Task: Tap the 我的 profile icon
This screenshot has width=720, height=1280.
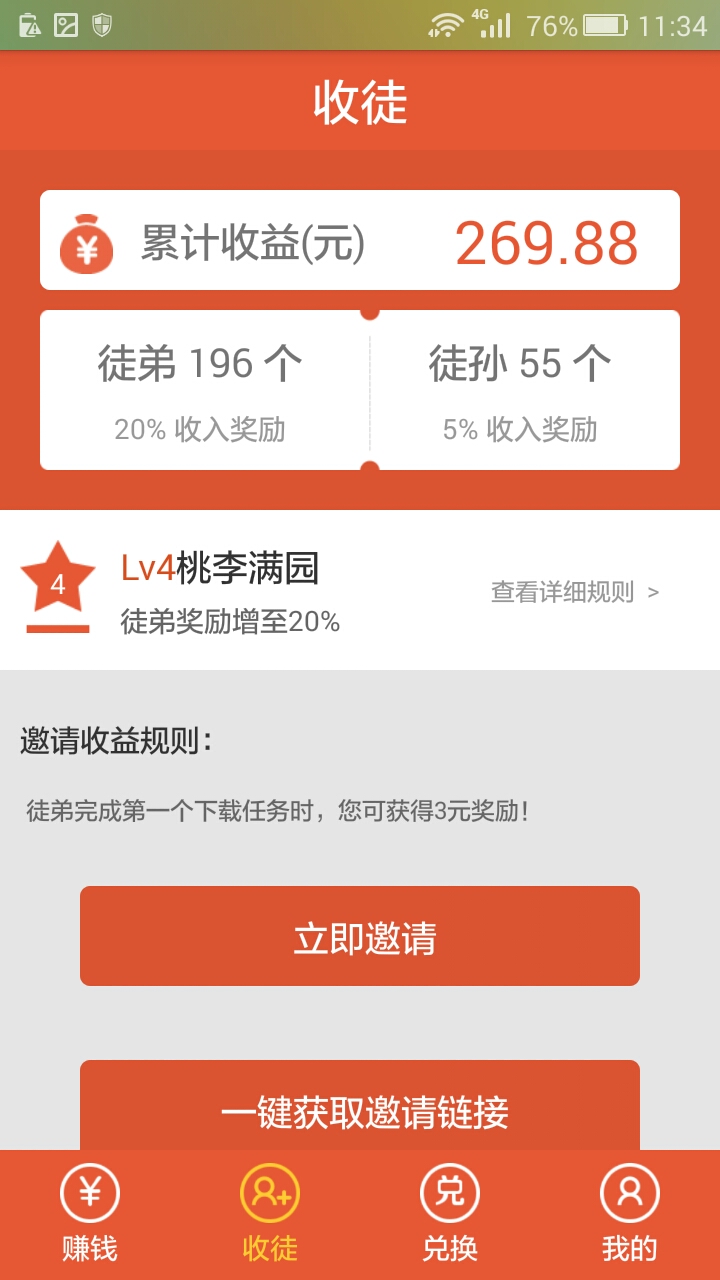Action: (x=628, y=1194)
